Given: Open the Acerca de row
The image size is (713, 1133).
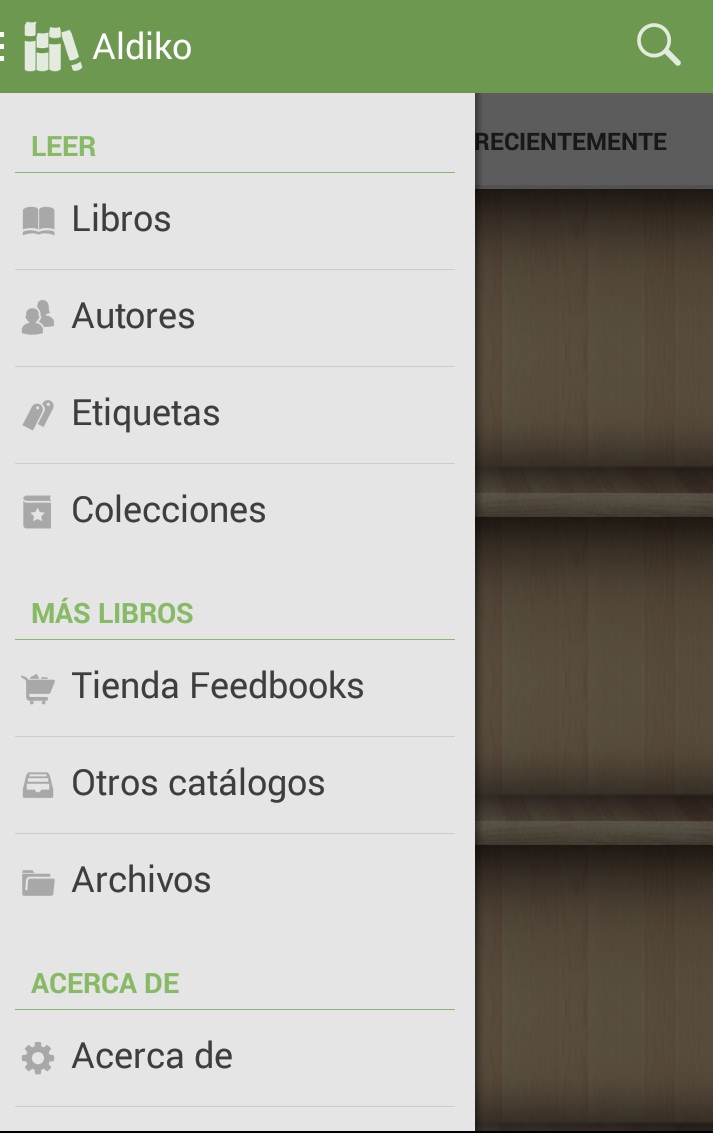Looking at the screenshot, I should (x=234, y=1057).
